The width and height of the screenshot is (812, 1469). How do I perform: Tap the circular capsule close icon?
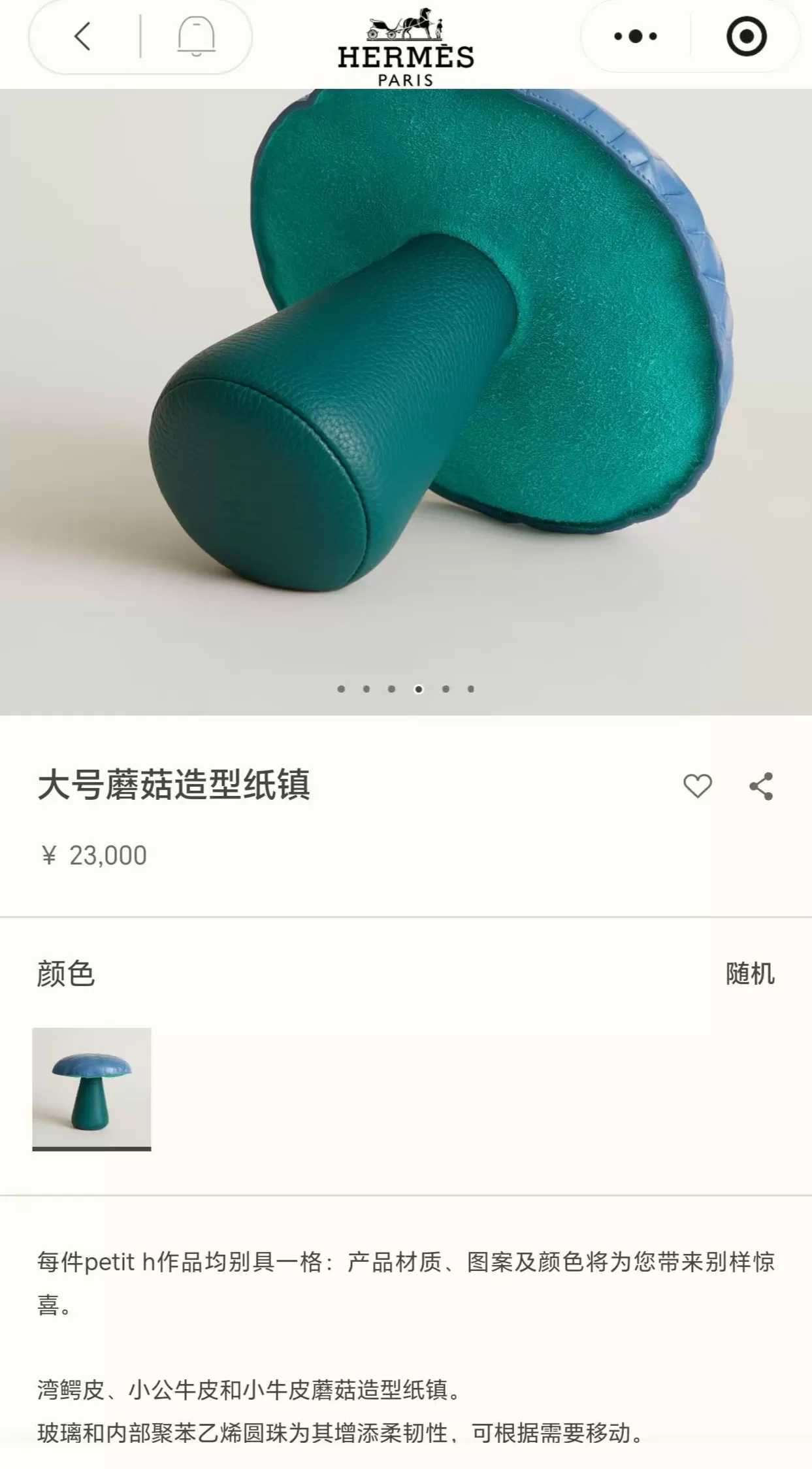click(x=747, y=38)
